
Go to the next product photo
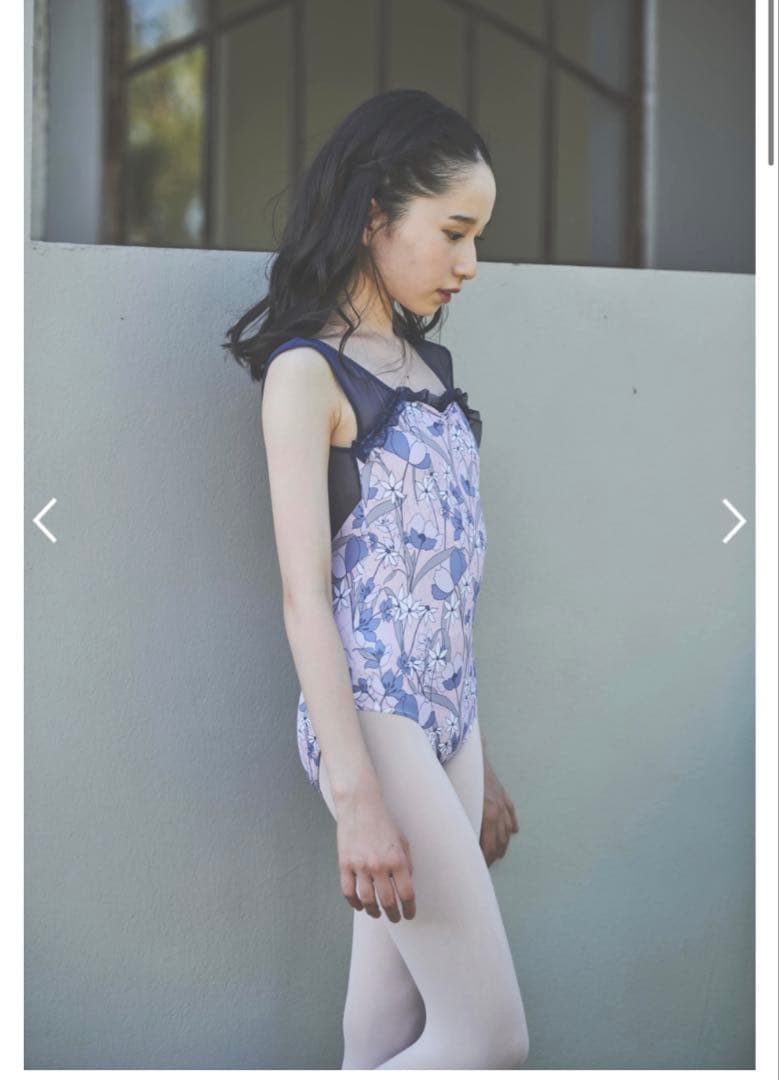click(x=734, y=521)
